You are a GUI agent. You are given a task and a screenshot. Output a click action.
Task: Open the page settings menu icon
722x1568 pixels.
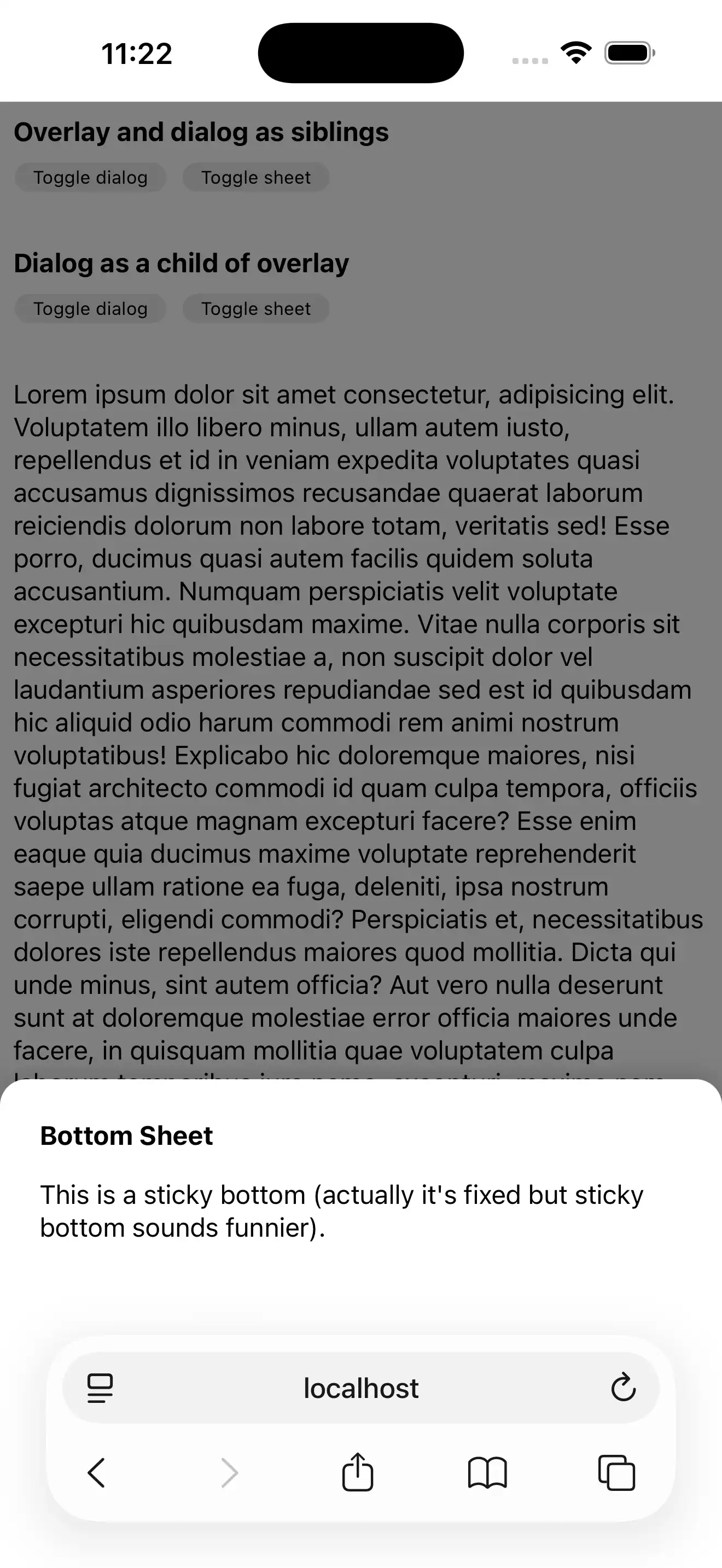[100, 1389]
